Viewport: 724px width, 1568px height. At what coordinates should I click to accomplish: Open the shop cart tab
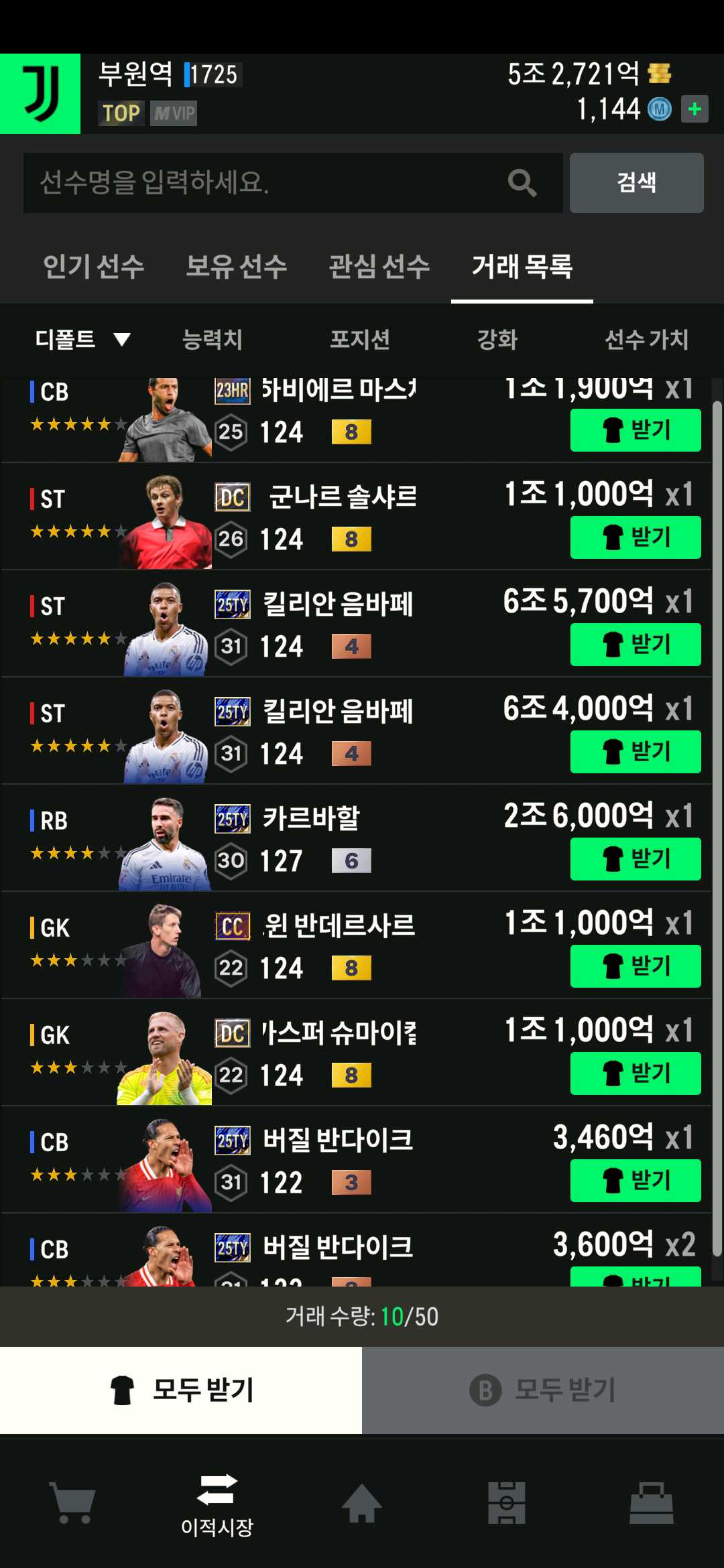[72, 1503]
